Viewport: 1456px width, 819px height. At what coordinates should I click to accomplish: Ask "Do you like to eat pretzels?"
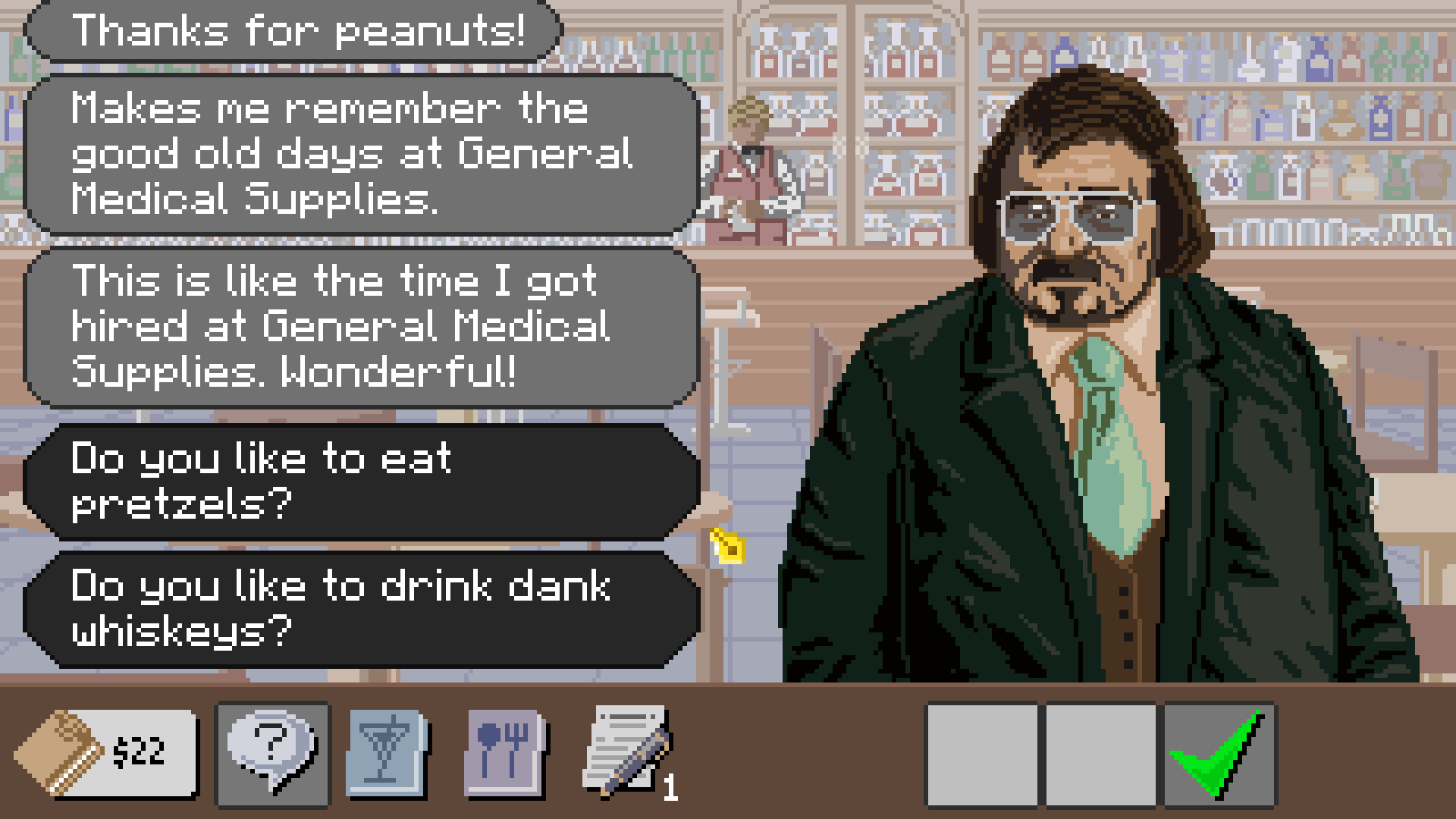click(361, 481)
